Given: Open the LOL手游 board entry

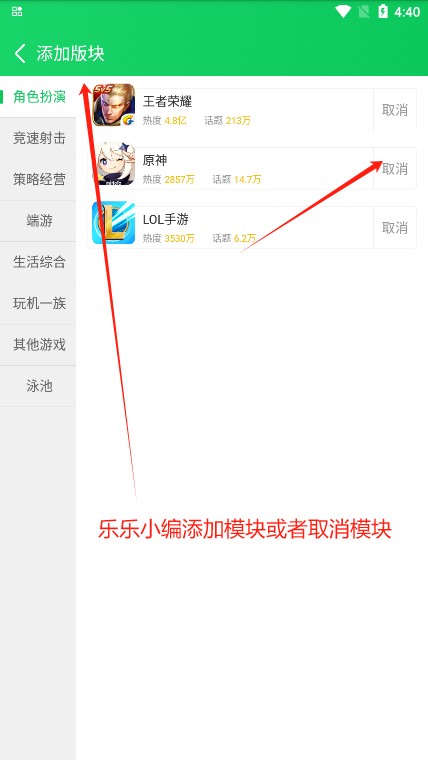Looking at the screenshot, I should [231, 228].
